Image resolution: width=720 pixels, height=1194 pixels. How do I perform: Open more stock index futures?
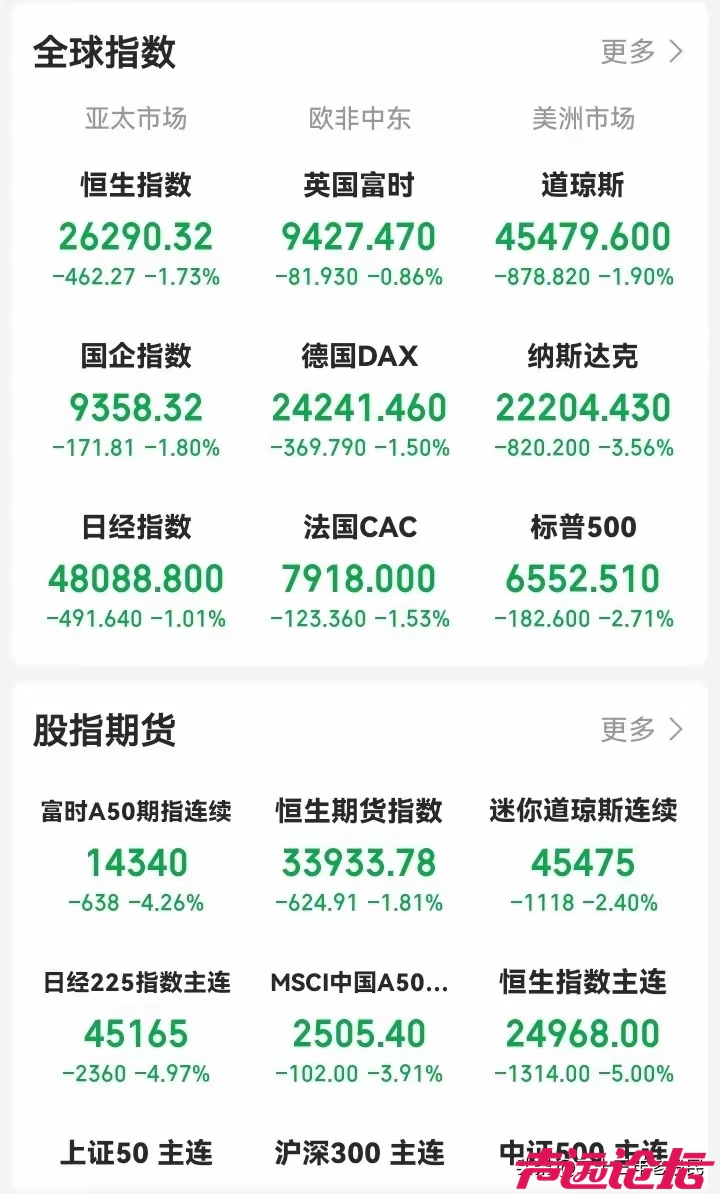(642, 729)
